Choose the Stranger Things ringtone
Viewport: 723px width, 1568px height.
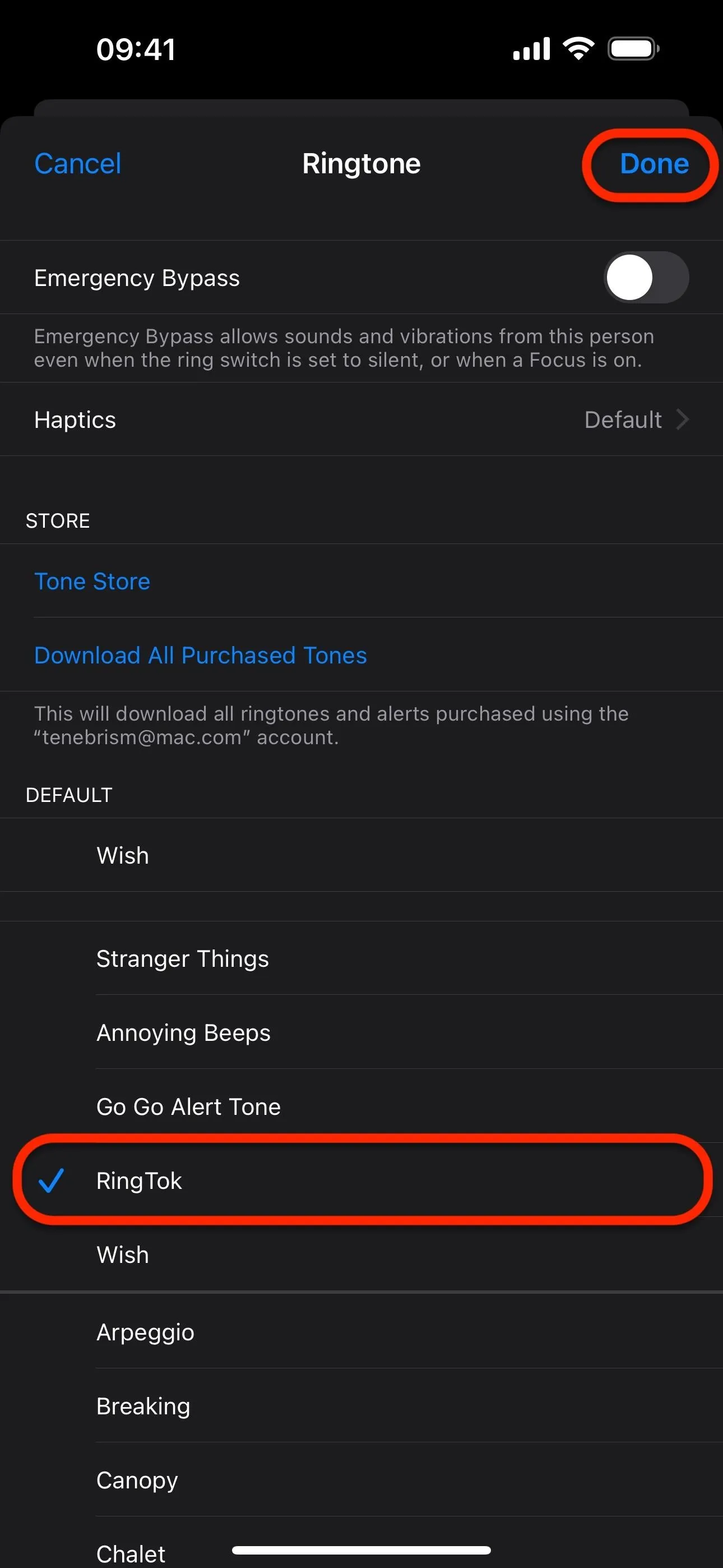(361, 959)
